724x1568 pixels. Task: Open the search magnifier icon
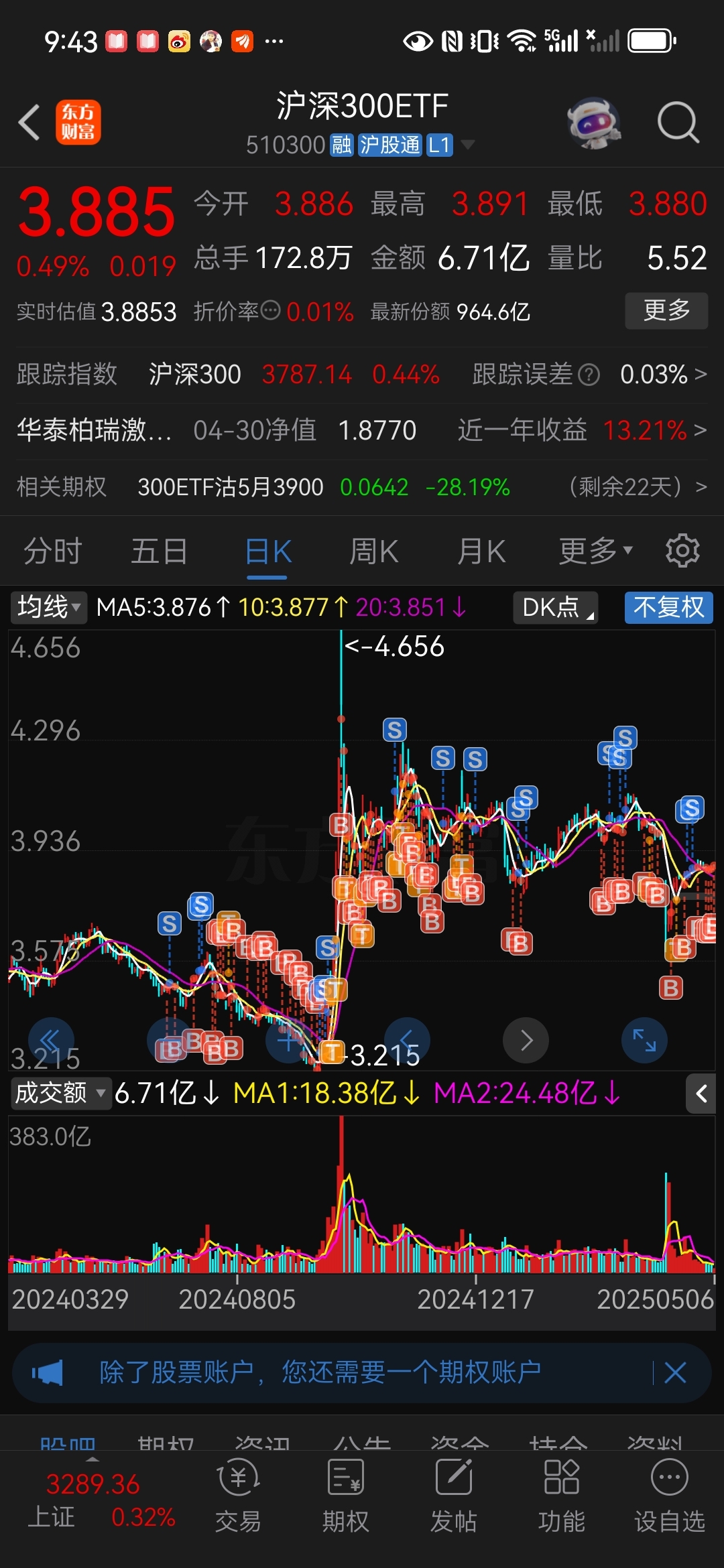[x=678, y=123]
